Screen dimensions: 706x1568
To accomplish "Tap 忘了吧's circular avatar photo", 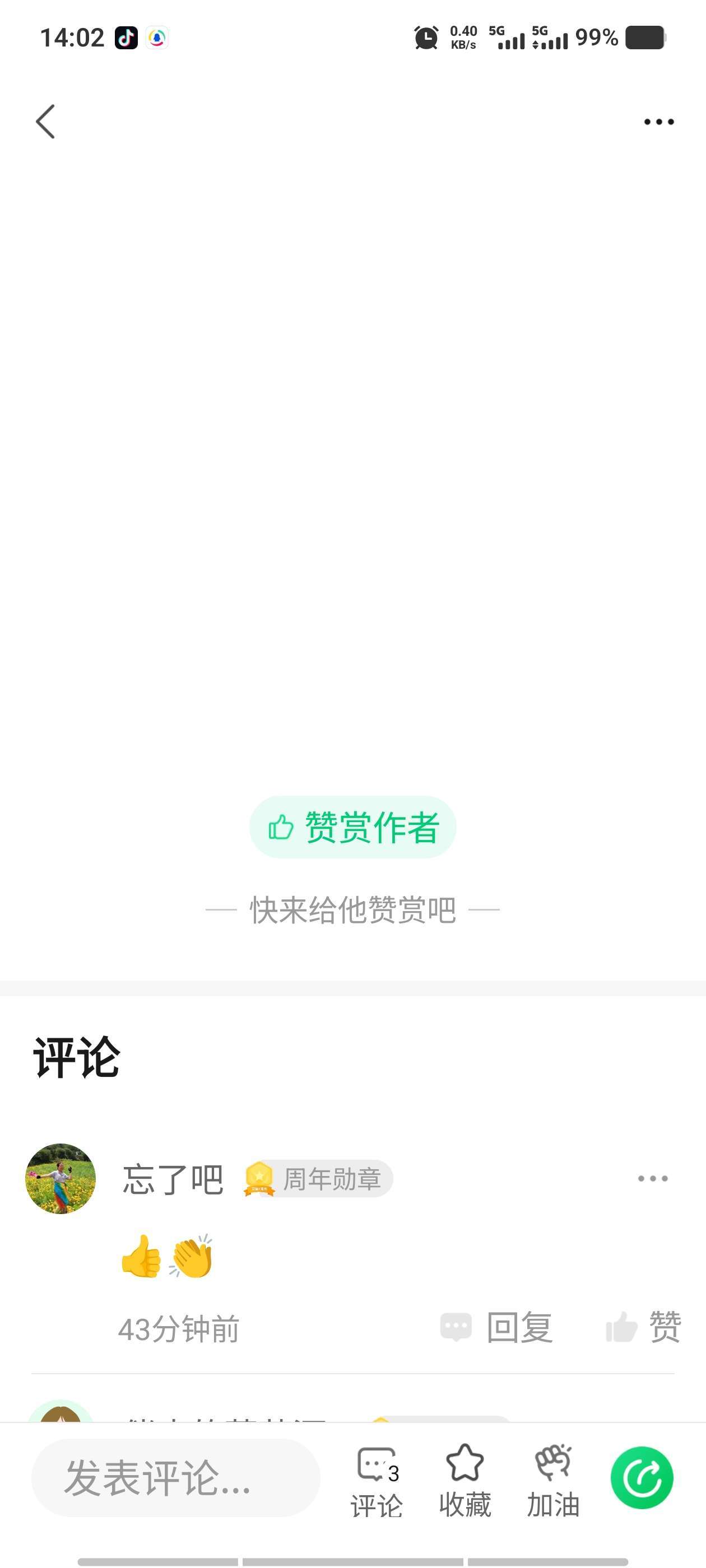I will pyautogui.click(x=61, y=1177).
